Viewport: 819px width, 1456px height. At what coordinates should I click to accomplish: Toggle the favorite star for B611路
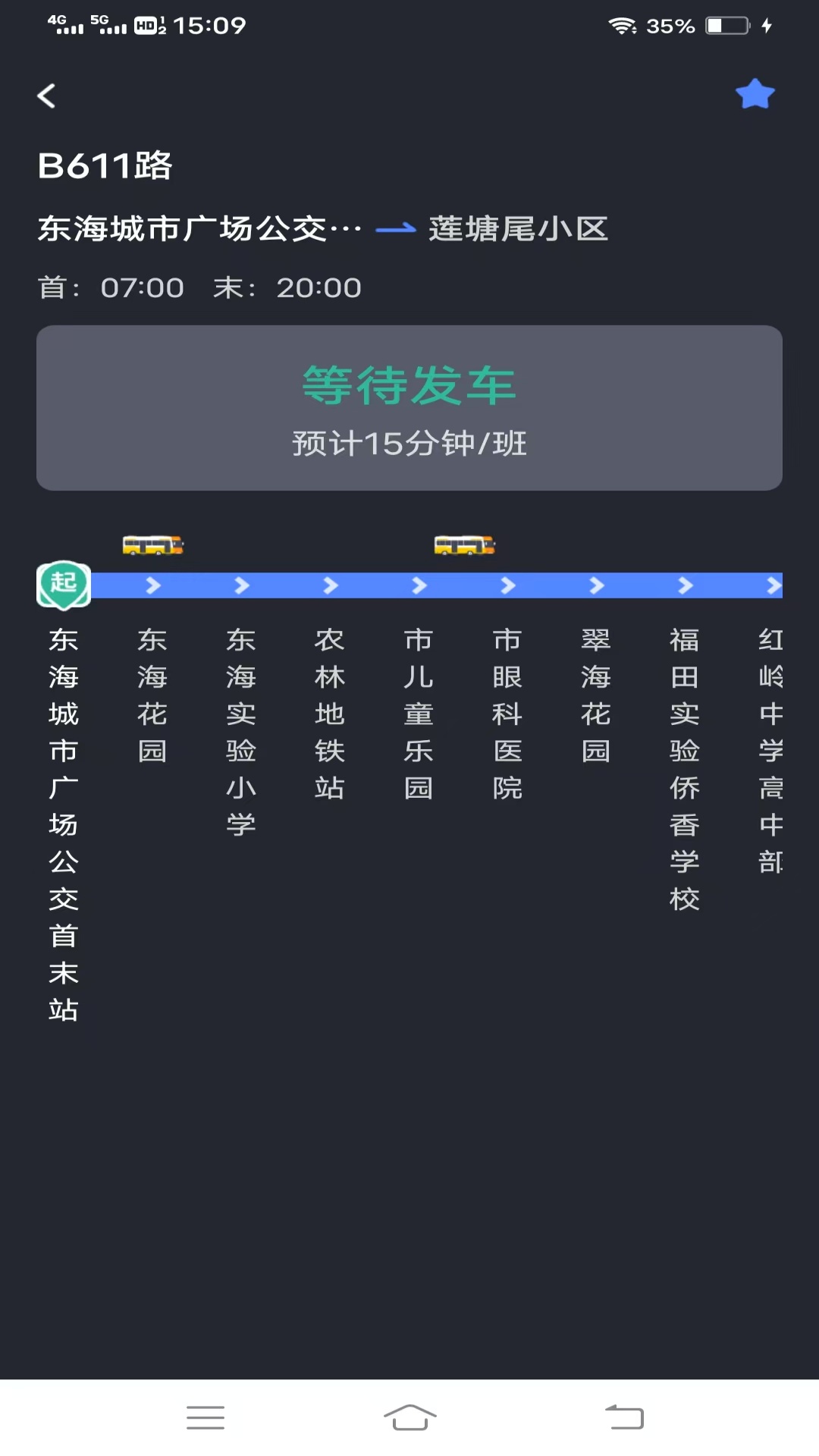pyautogui.click(x=755, y=95)
